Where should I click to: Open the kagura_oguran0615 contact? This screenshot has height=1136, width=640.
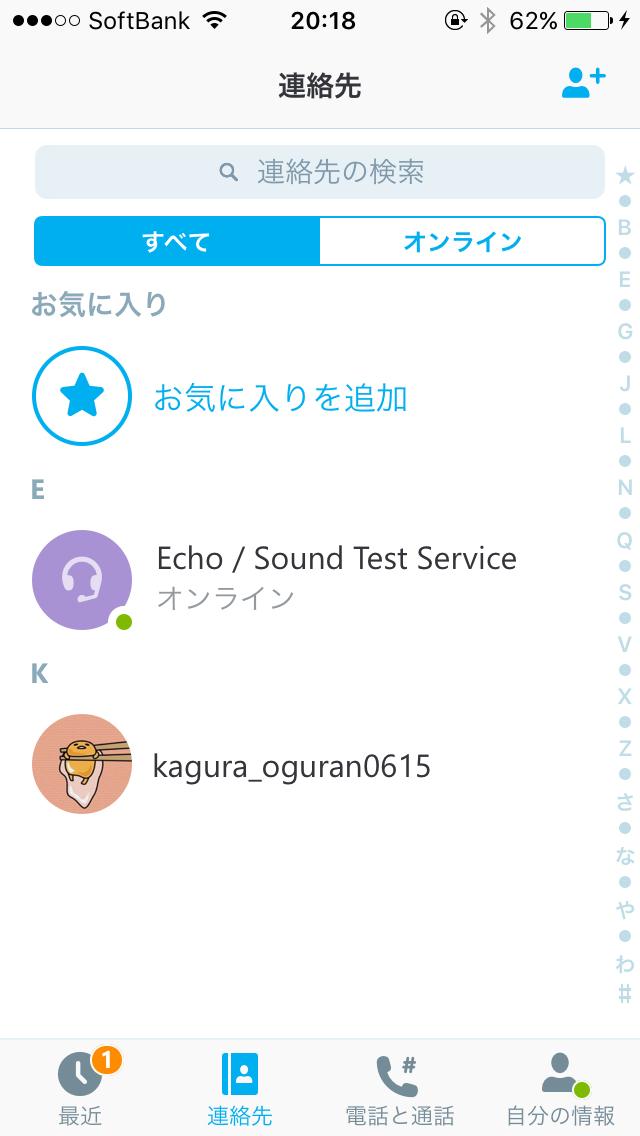291,766
